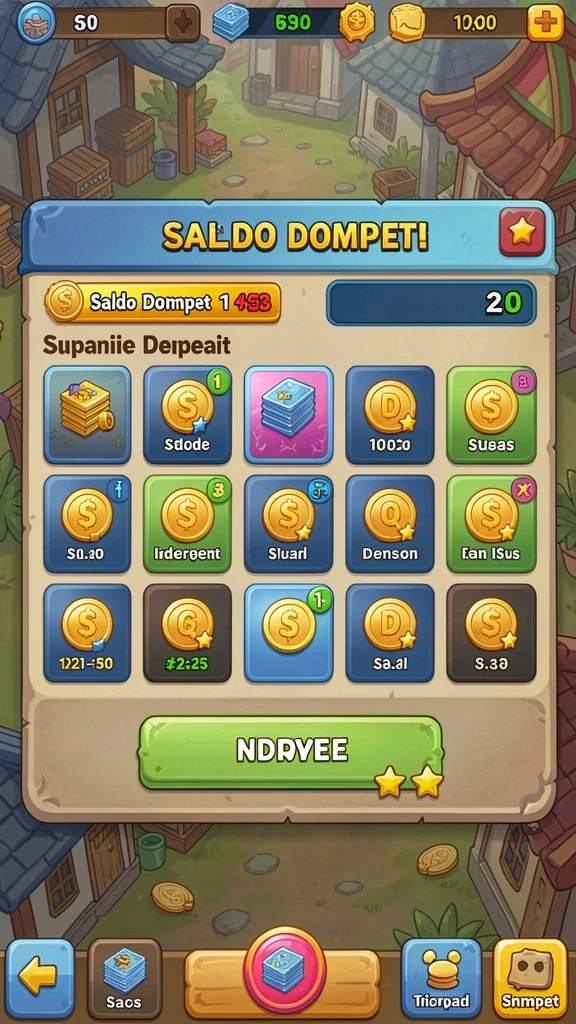Screen dimensions: 576x1024
Task: Select the $2:25 coin pack
Action: [187, 633]
